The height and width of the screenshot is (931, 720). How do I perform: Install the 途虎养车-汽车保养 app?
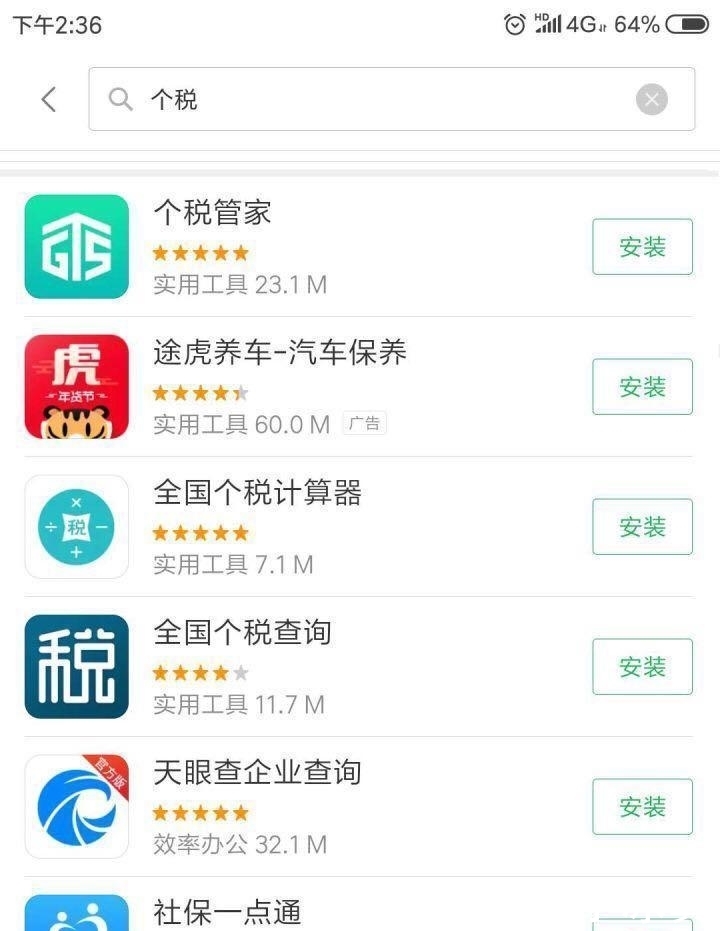[x=641, y=386]
